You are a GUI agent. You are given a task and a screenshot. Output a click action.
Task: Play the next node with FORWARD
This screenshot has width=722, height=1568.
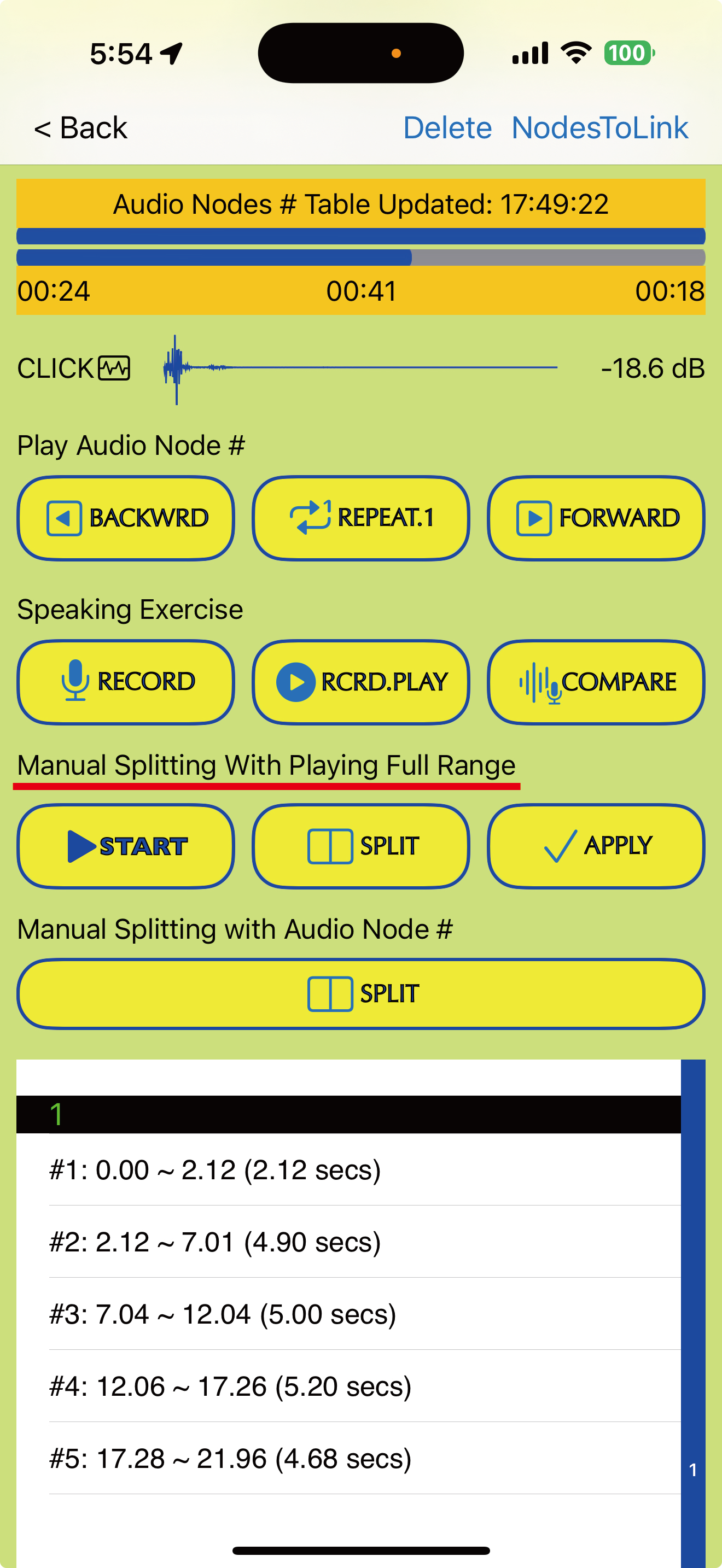[595, 518]
